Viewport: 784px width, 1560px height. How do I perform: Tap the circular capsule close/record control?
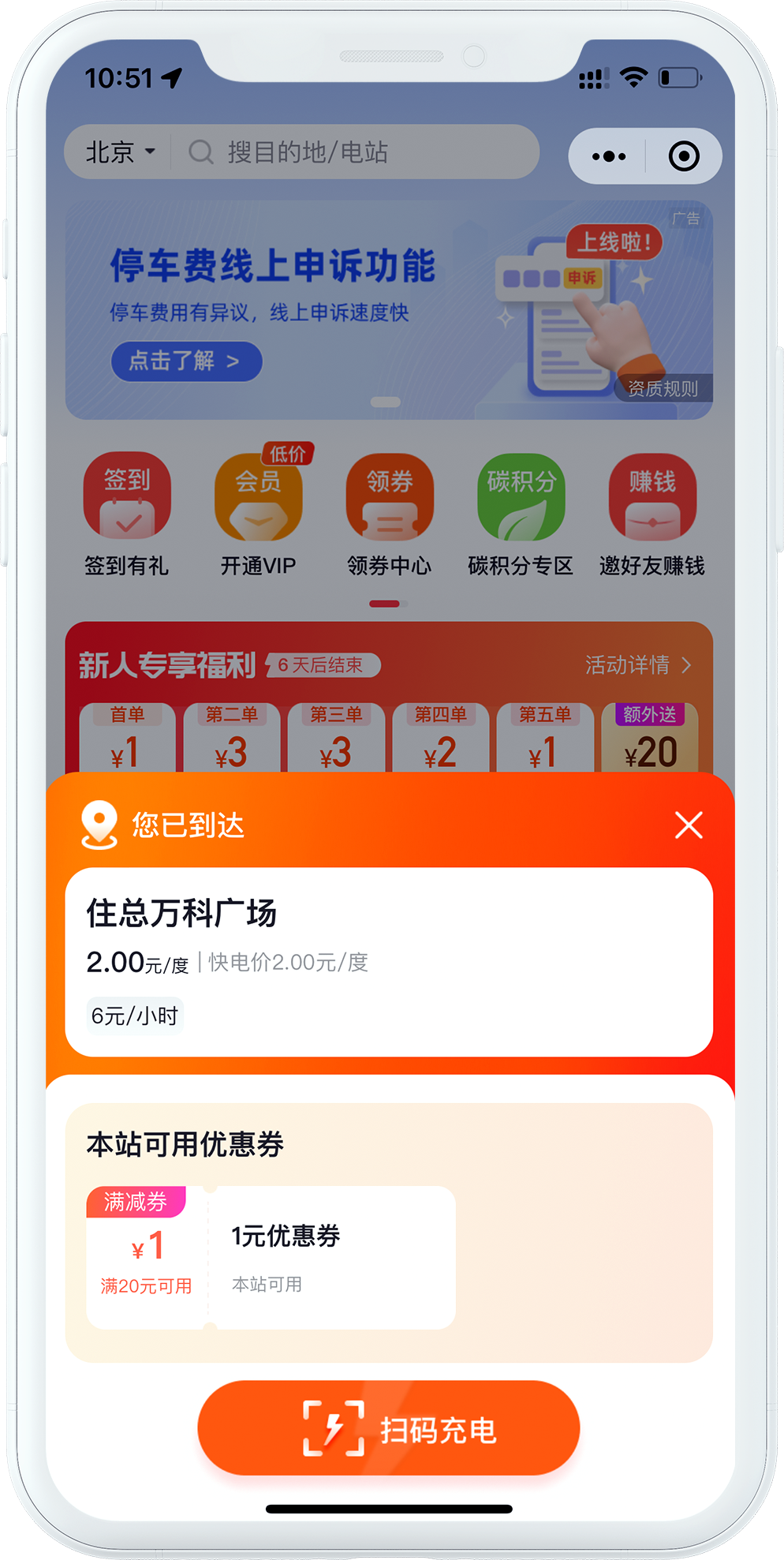[x=683, y=155]
